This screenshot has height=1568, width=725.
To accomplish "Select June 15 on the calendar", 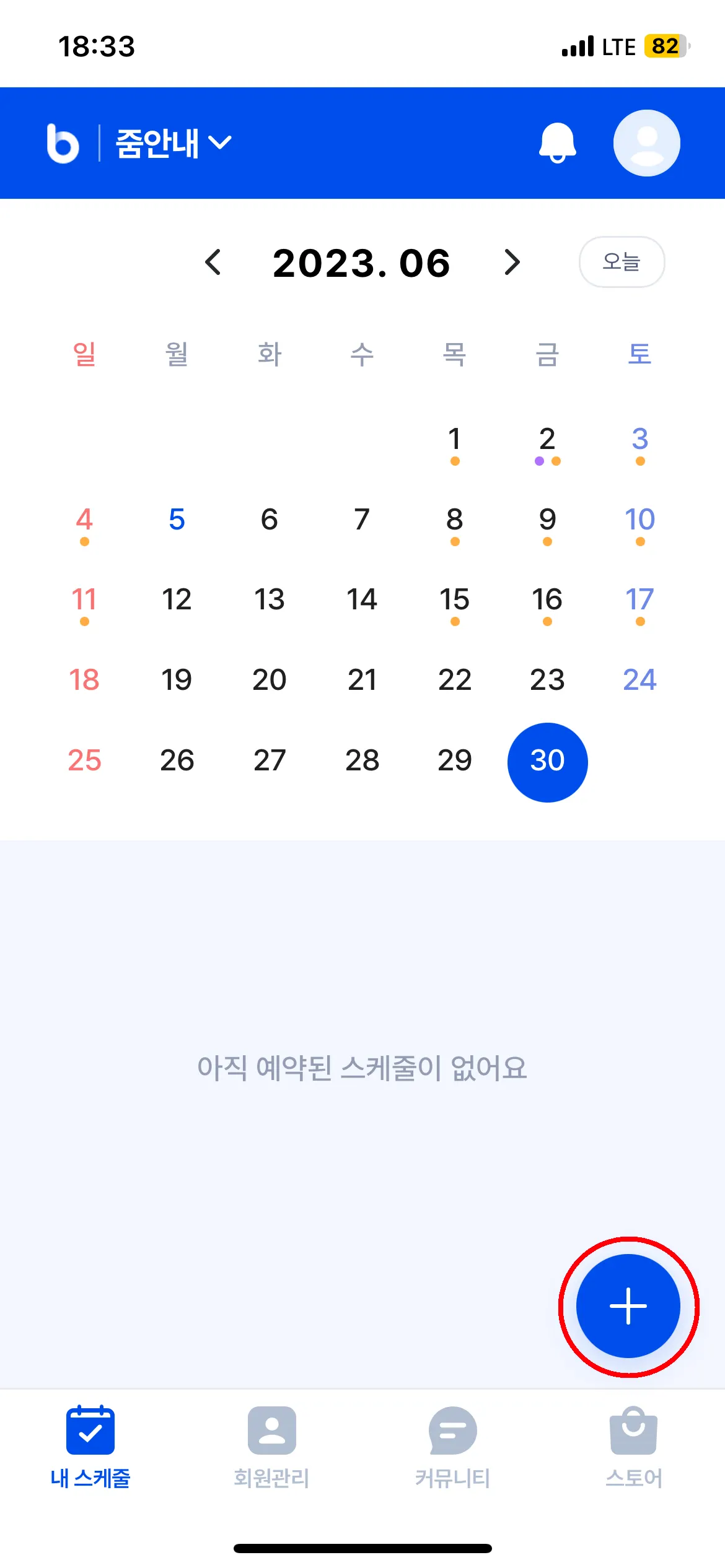I will 454,602.
